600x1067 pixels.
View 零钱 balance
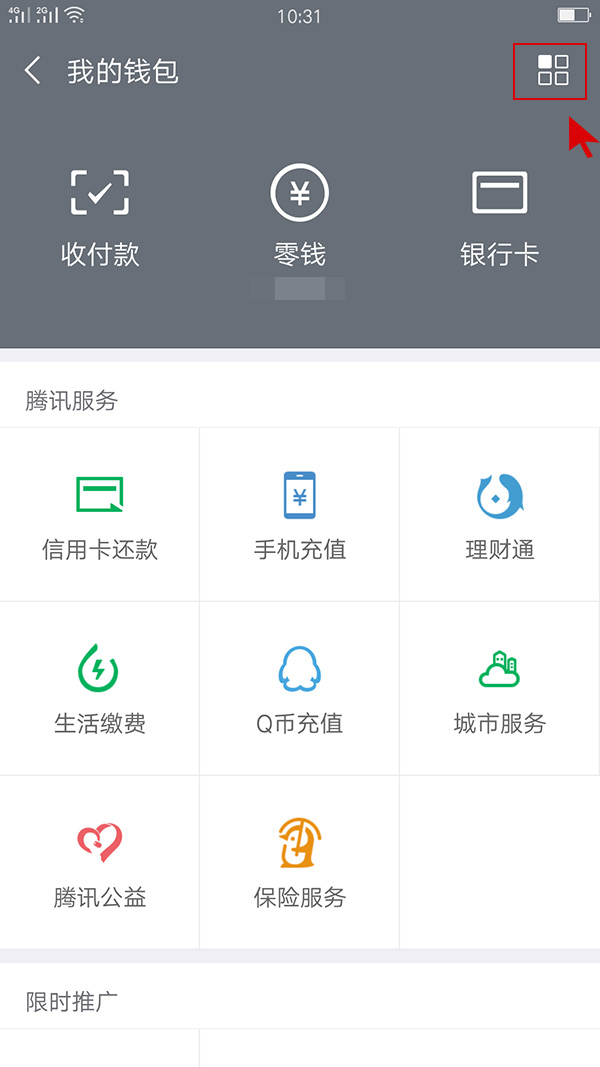(x=300, y=217)
